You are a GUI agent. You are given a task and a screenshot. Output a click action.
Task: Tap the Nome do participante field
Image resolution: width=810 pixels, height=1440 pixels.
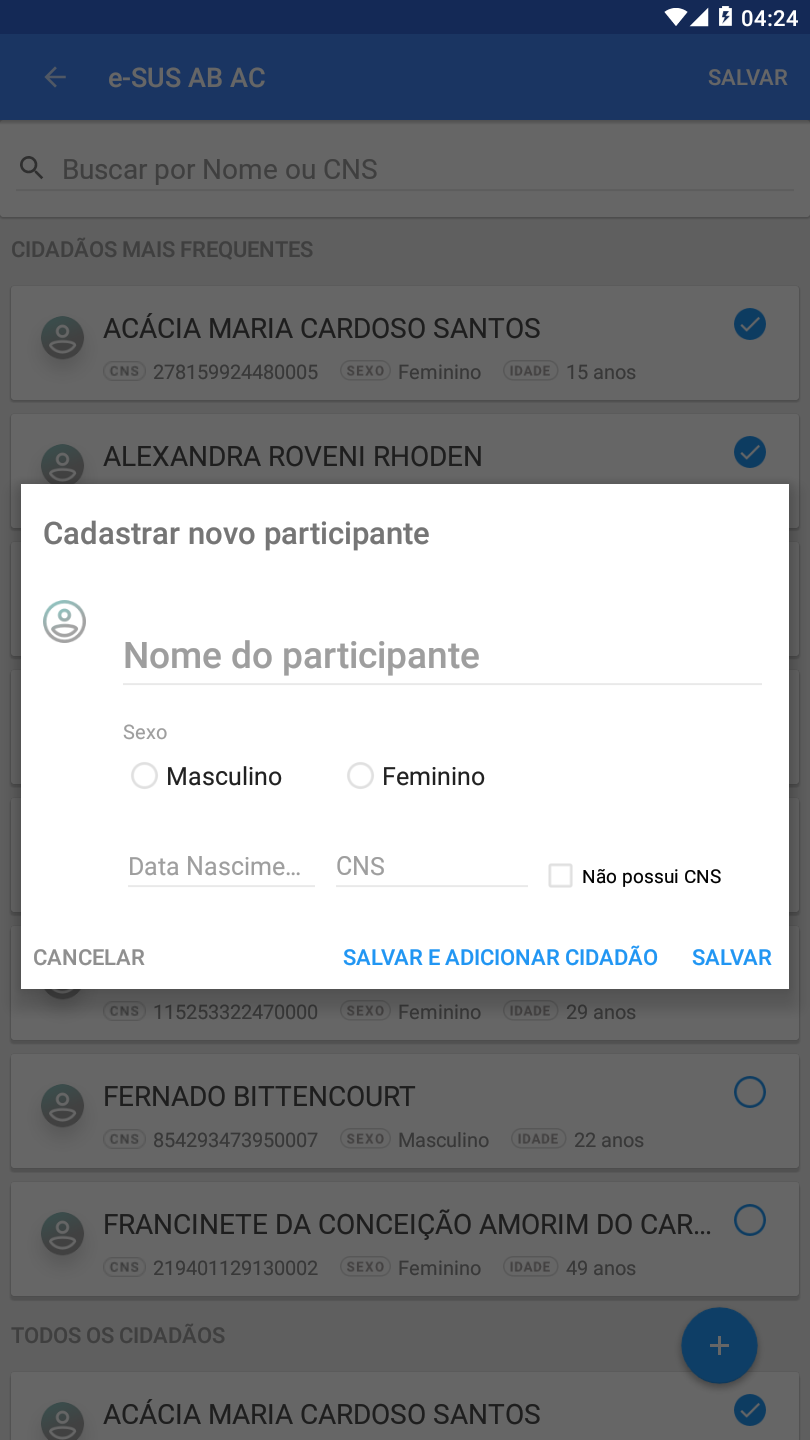click(x=442, y=656)
